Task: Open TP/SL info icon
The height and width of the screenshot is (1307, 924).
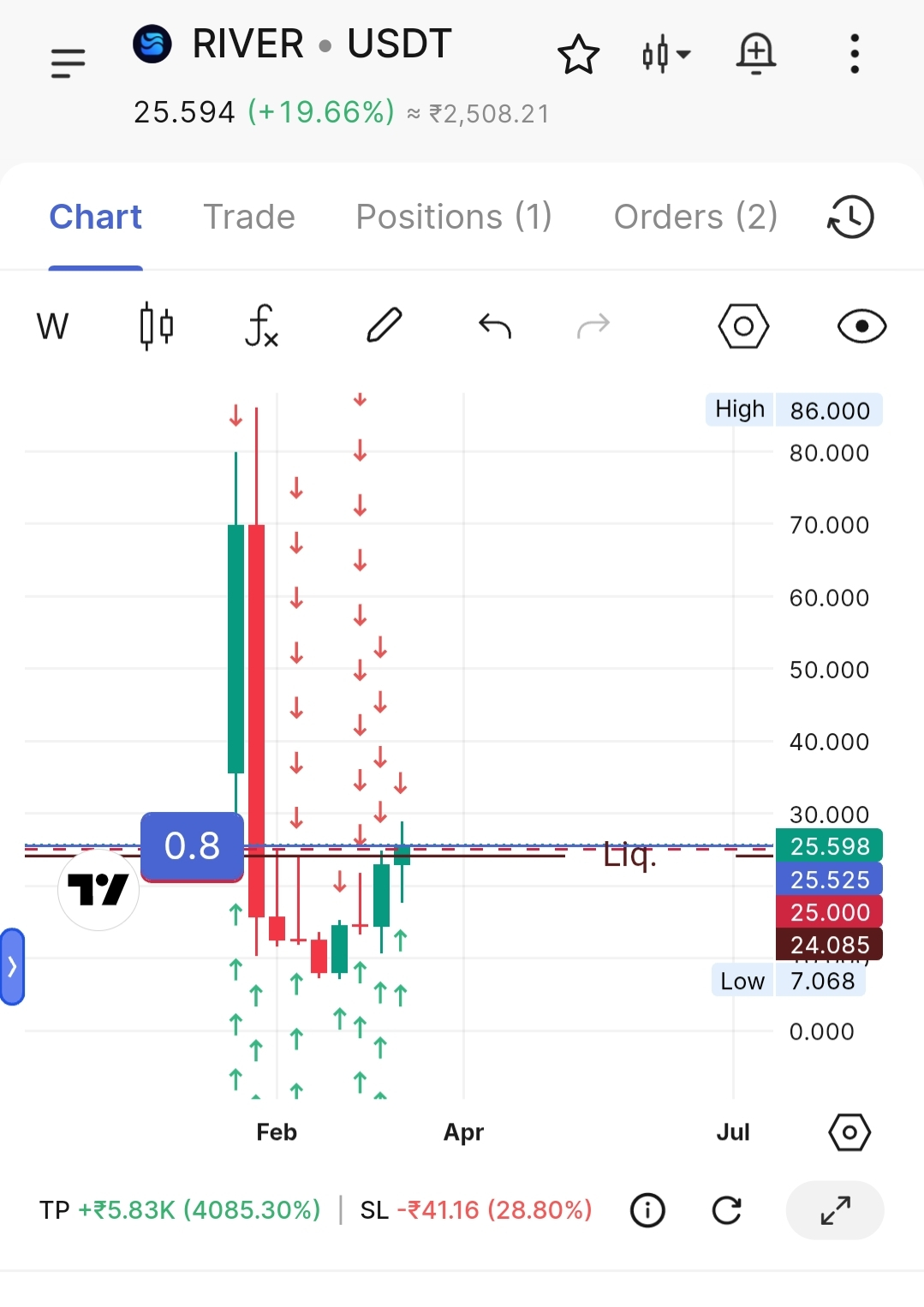Action: pos(647,1210)
